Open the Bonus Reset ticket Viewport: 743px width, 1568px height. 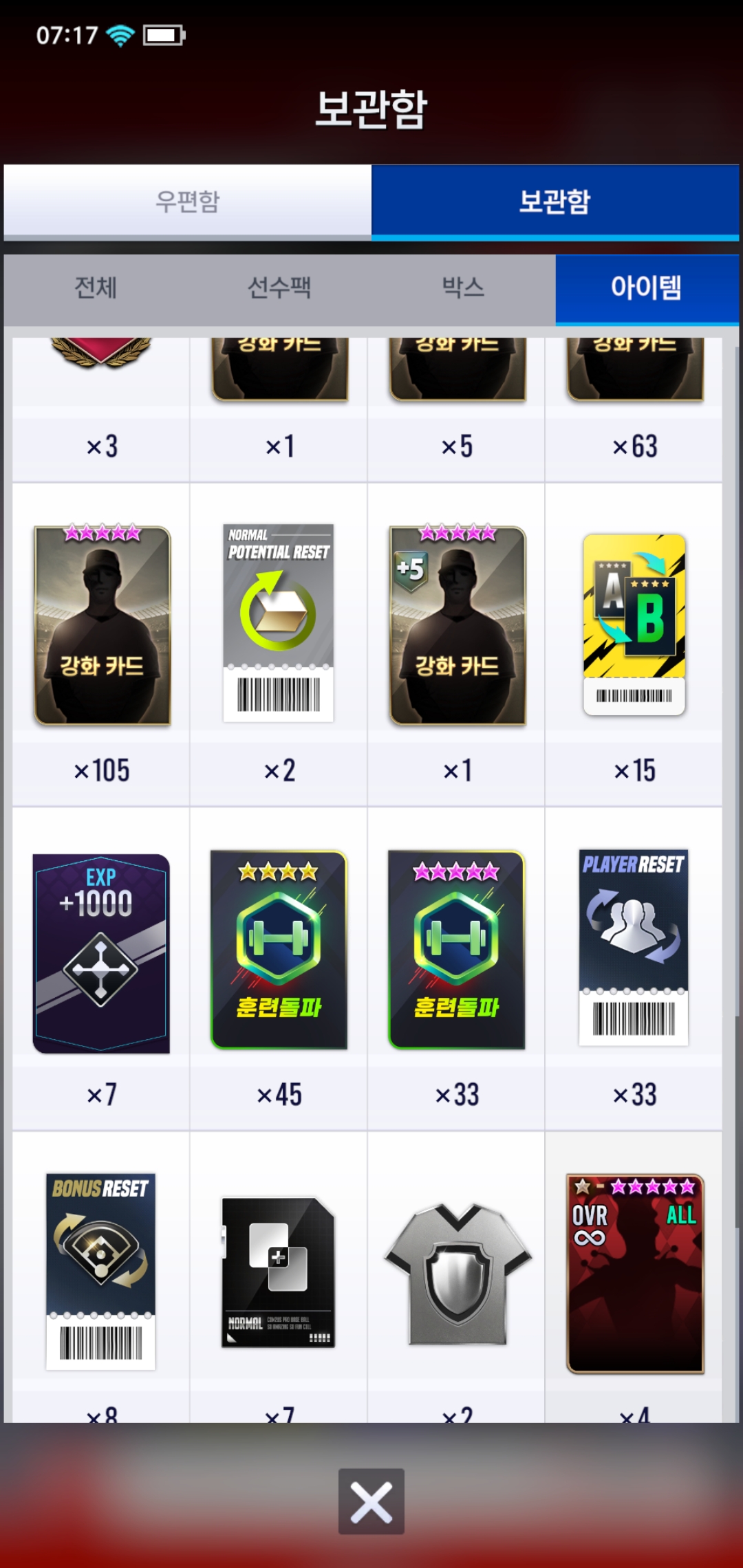(101, 1272)
